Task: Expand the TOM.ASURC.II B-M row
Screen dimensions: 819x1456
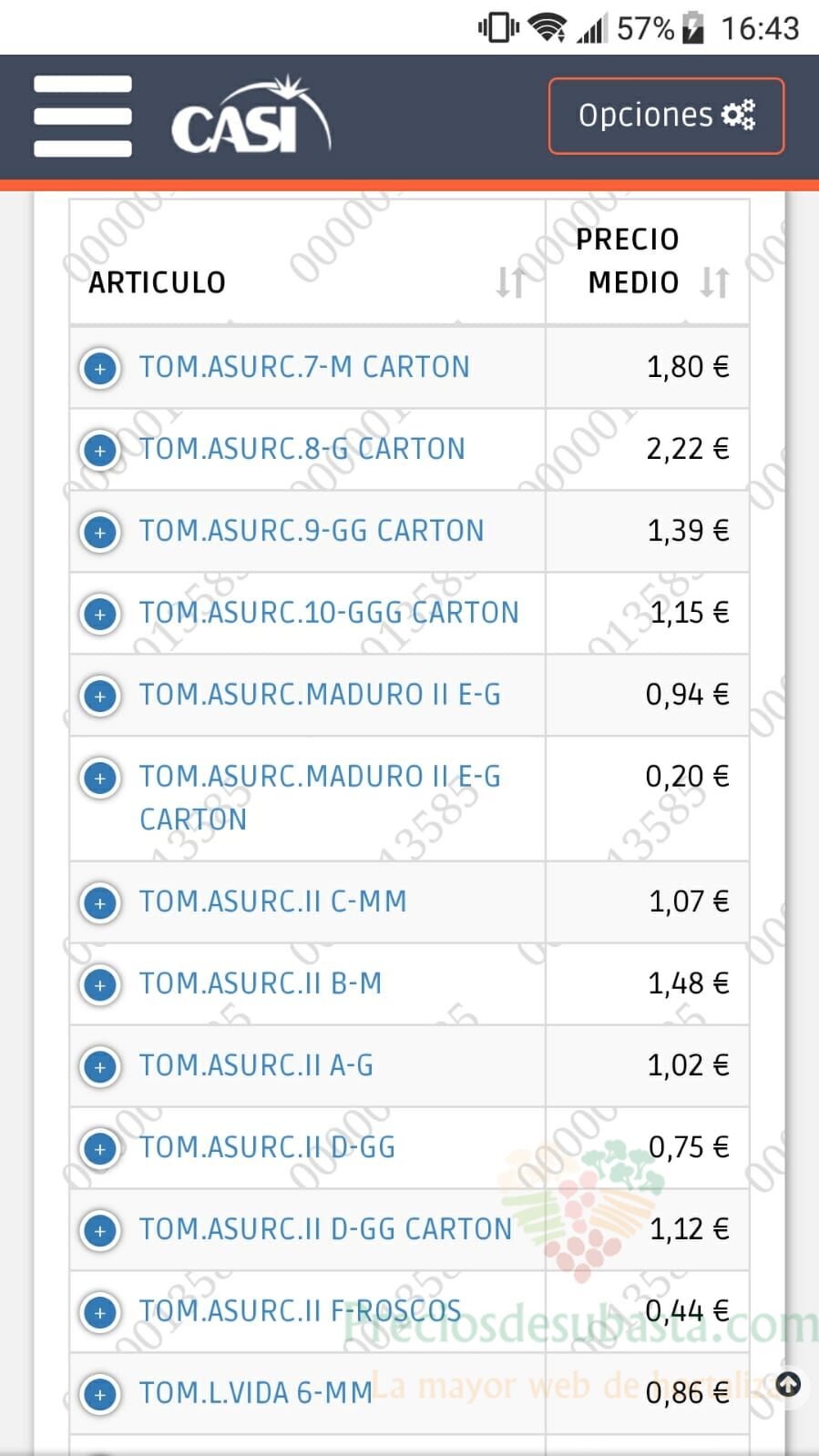Action: click(x=100, y=985)
